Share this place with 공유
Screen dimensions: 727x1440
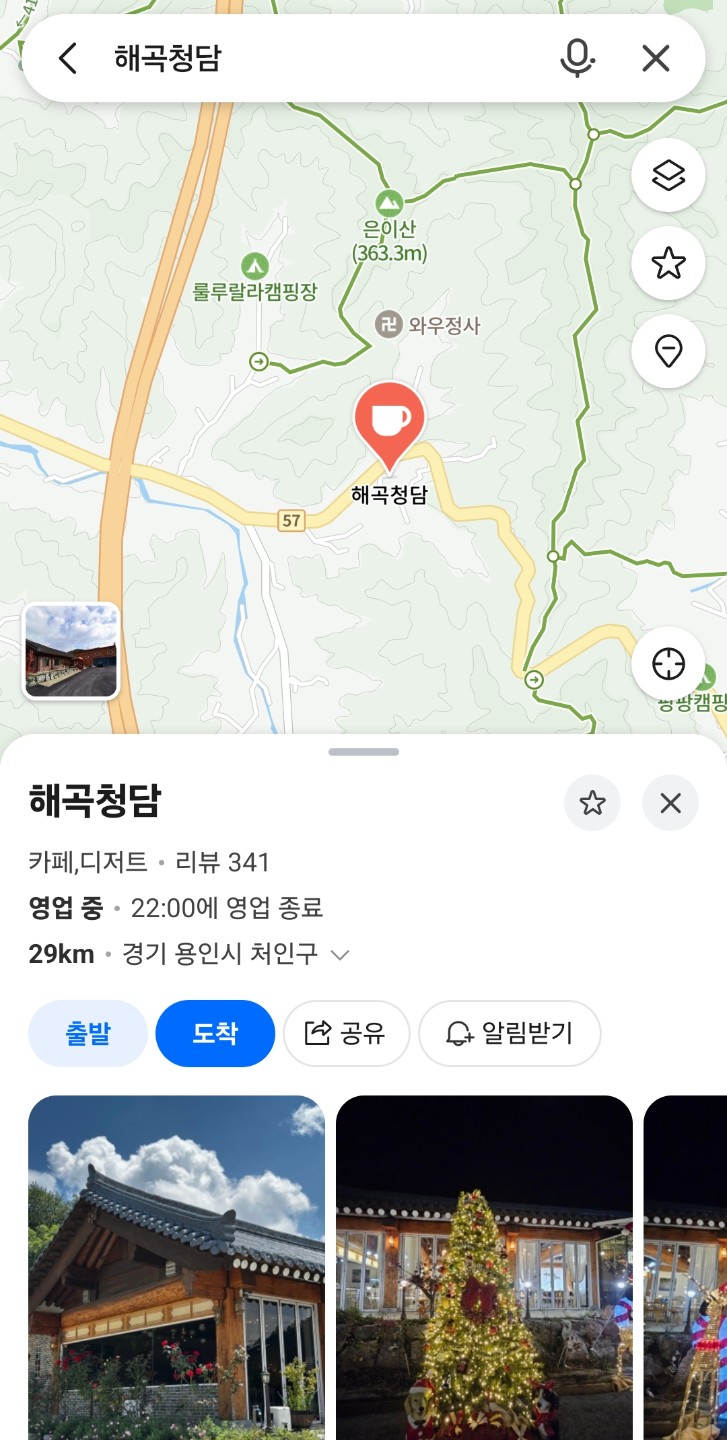346,1033
